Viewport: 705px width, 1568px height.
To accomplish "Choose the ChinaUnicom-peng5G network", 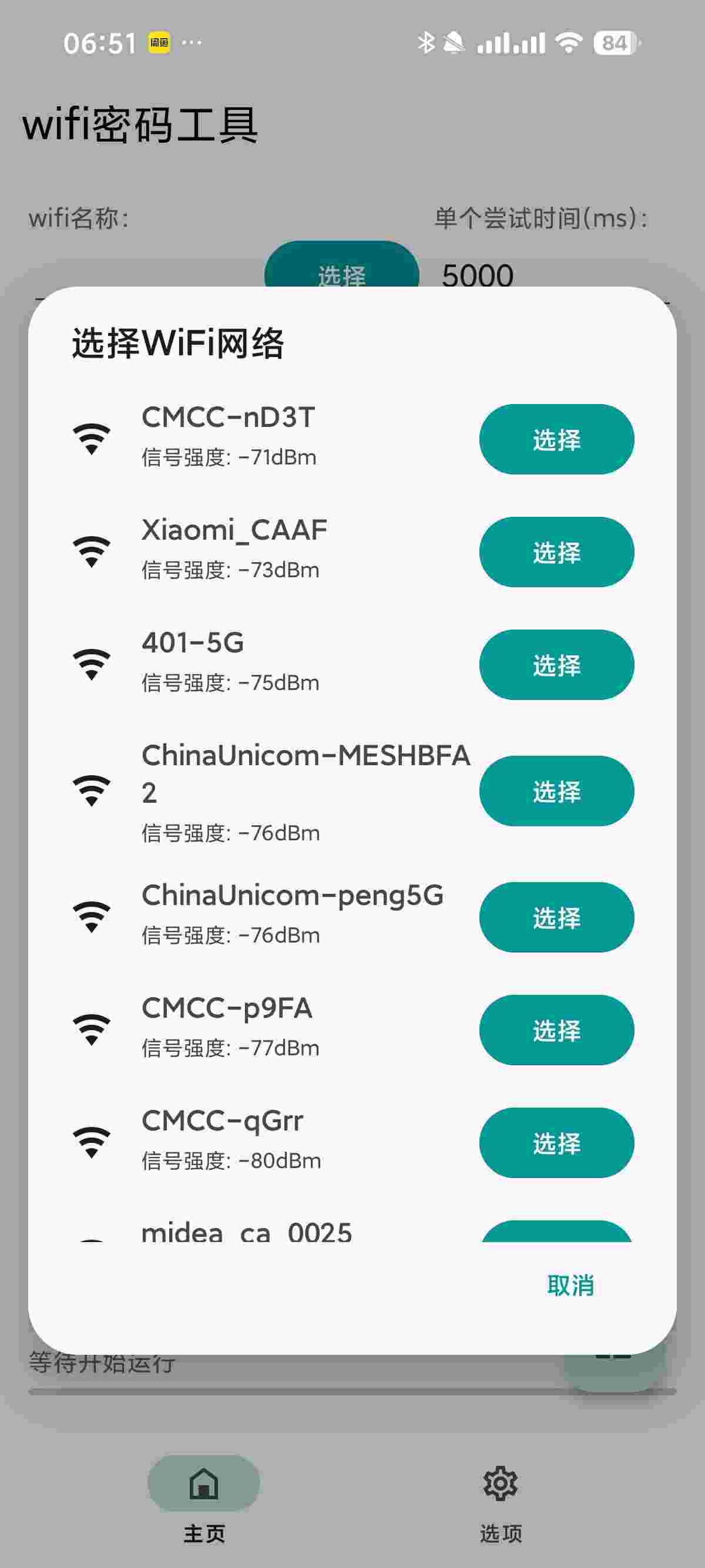I will pos(556,917).
